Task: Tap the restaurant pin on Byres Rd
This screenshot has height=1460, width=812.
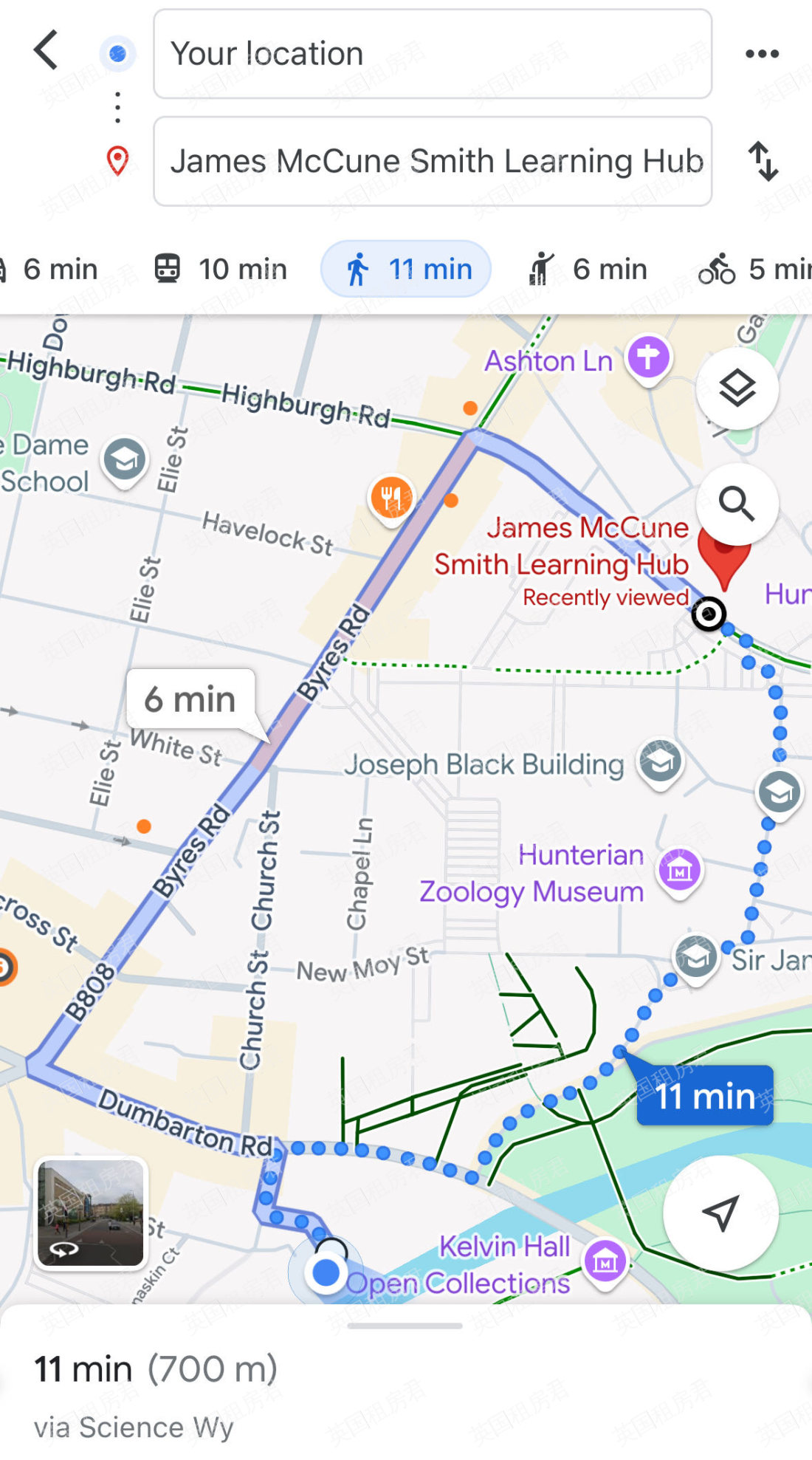Action: [x=391, y=497]
